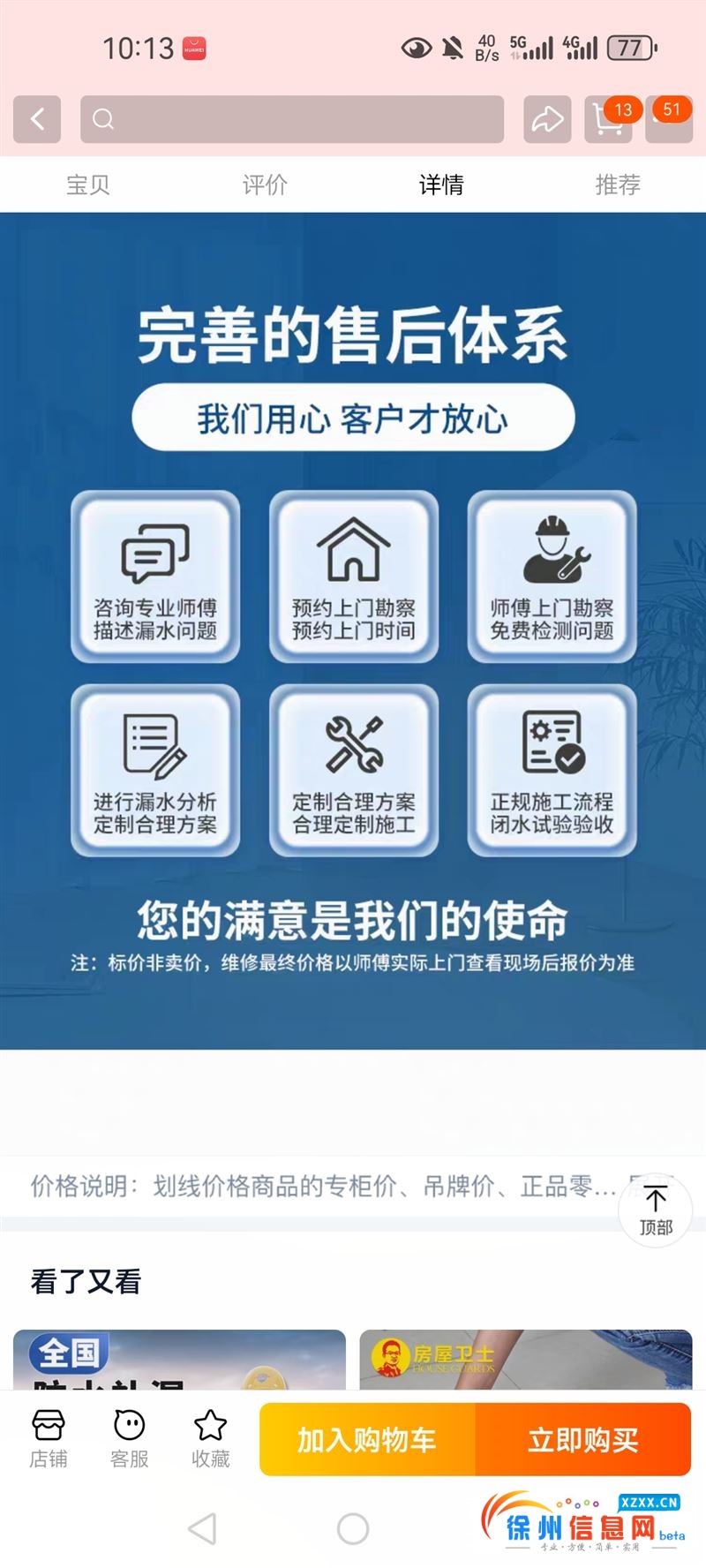Screen dimensions: 706x1568
Task: Switch to the 评价 tab
Action: point(265,185)
